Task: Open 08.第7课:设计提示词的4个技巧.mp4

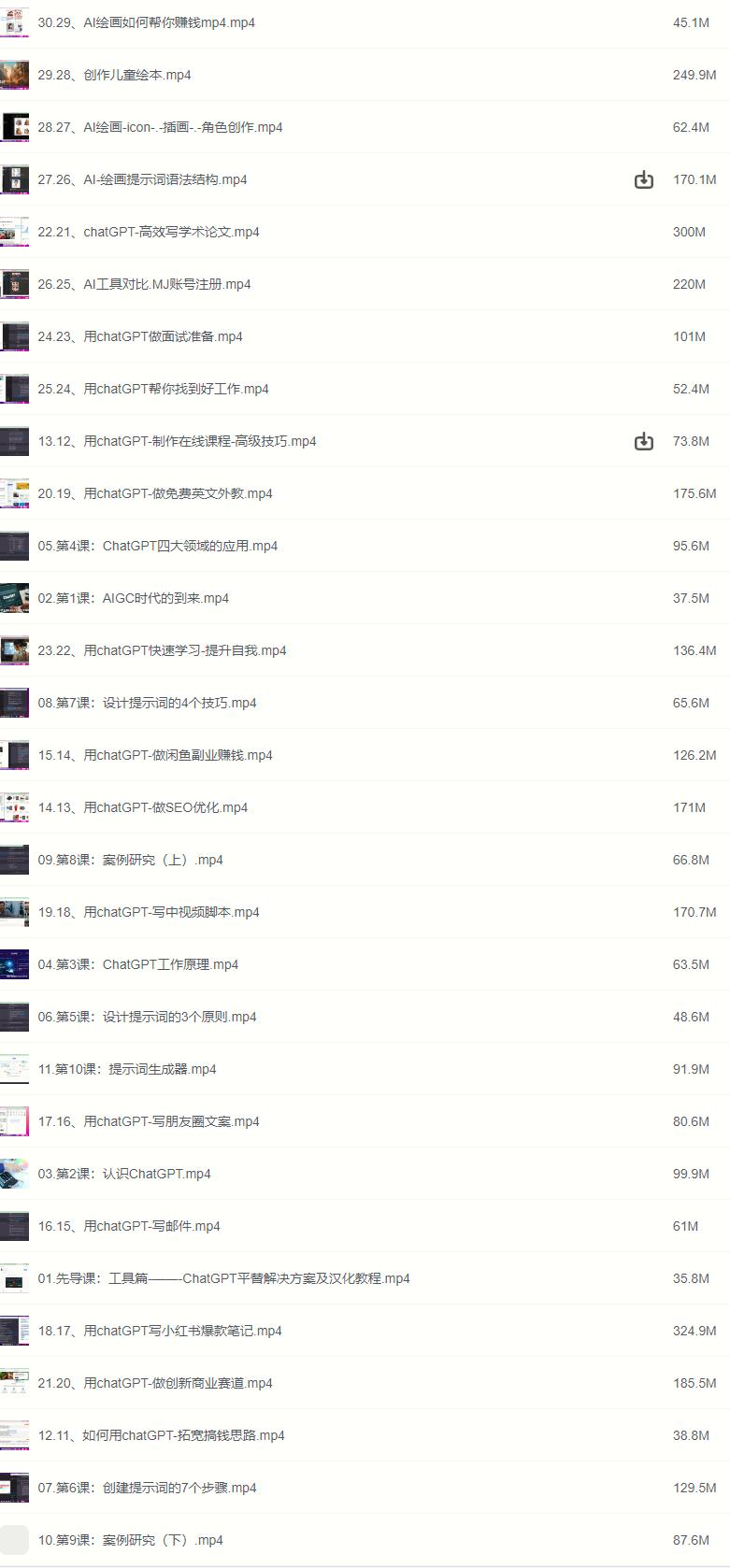Action: [x=147, y=703]
